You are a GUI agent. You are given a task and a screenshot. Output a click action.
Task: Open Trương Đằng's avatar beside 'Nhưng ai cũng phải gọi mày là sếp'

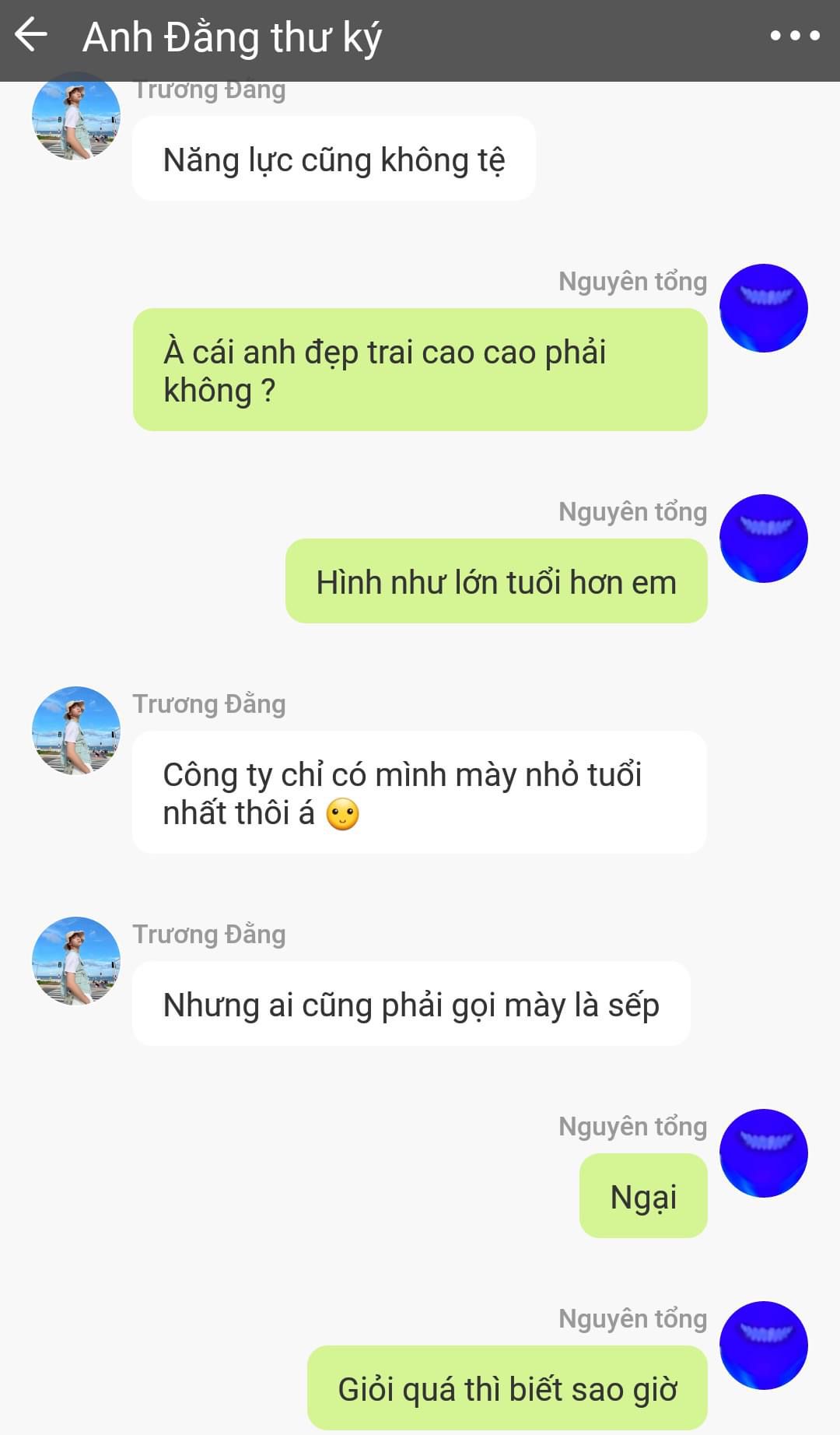[76, 961]
